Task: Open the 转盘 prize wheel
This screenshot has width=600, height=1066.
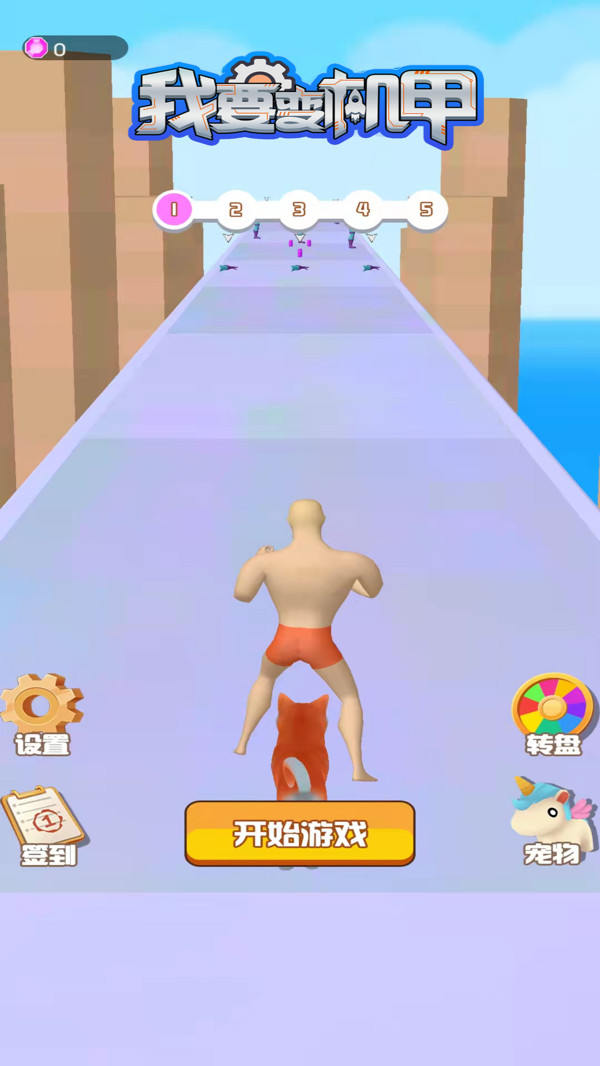Action: click(552, 712)
